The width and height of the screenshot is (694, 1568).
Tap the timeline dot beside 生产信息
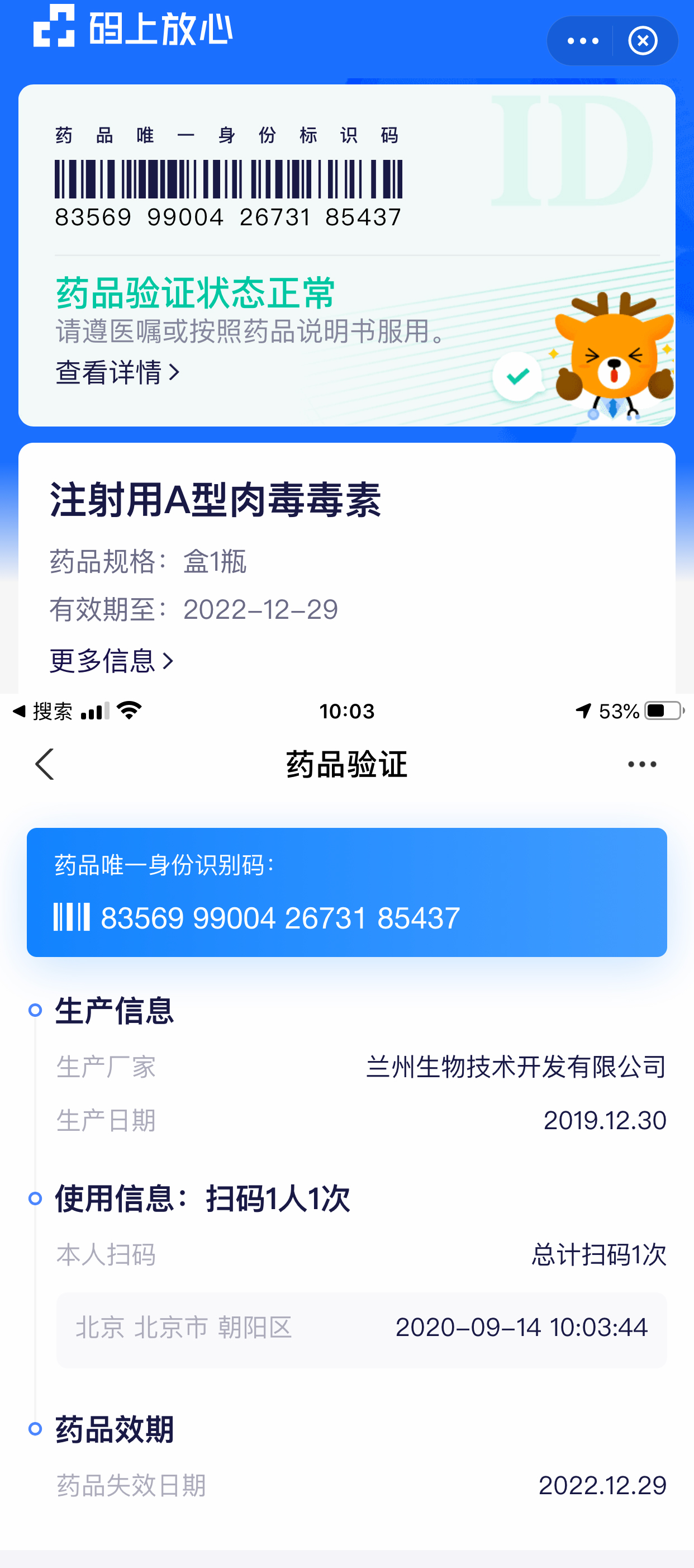pos(35,1010)
